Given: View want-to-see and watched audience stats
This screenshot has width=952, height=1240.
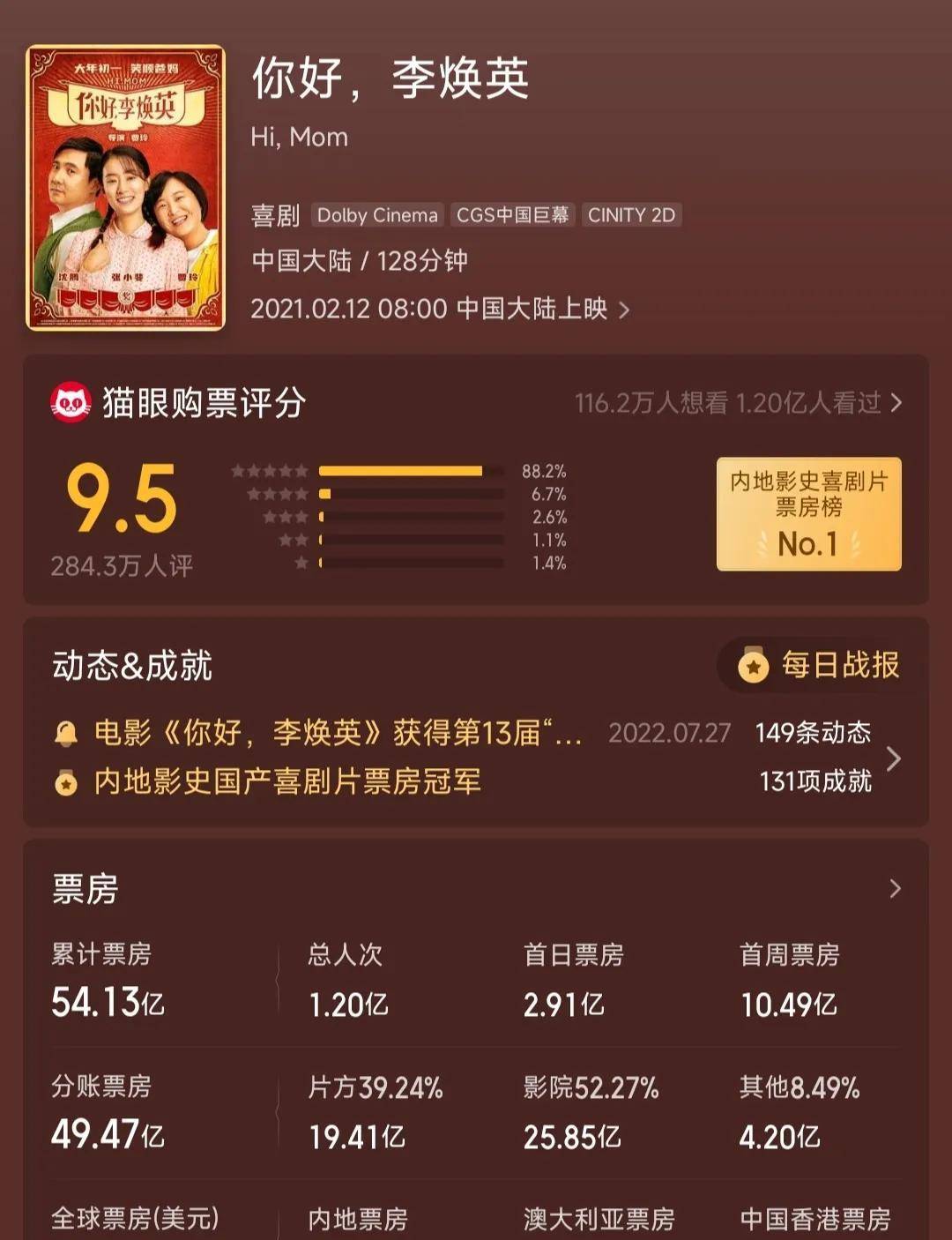Looking at the screenshot, I should pos(739,403).
